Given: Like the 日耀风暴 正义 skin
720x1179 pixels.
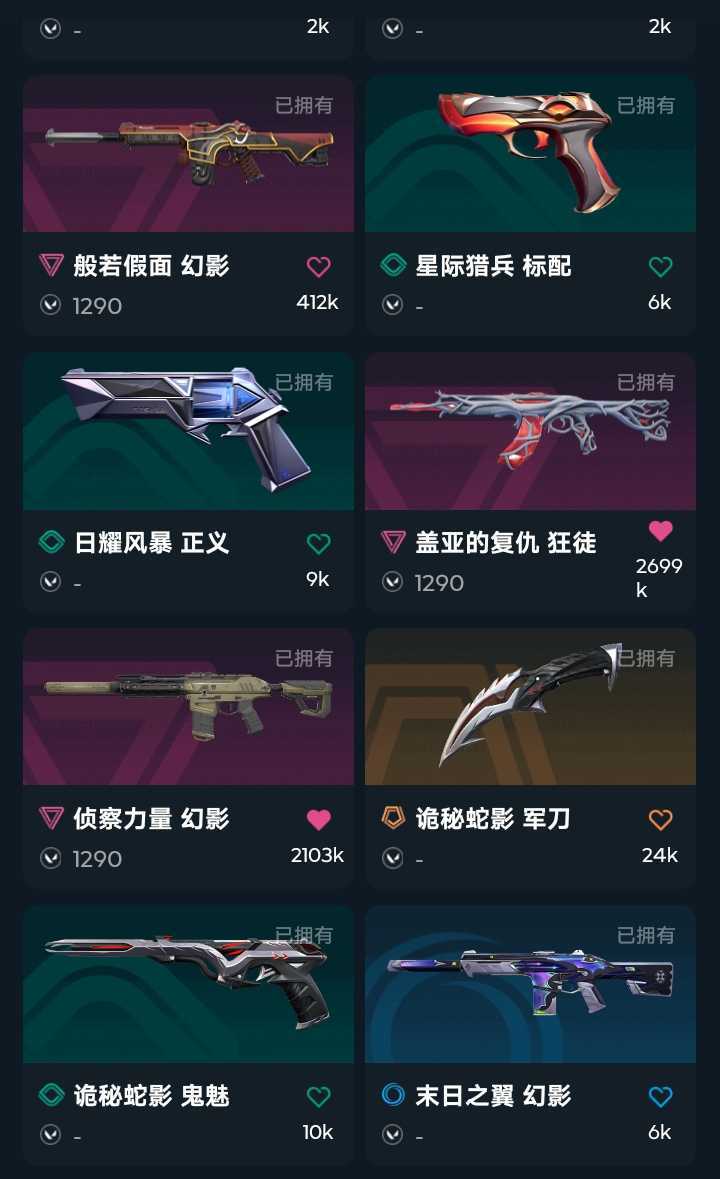Looking at the screenshot, I should point(318,543).
